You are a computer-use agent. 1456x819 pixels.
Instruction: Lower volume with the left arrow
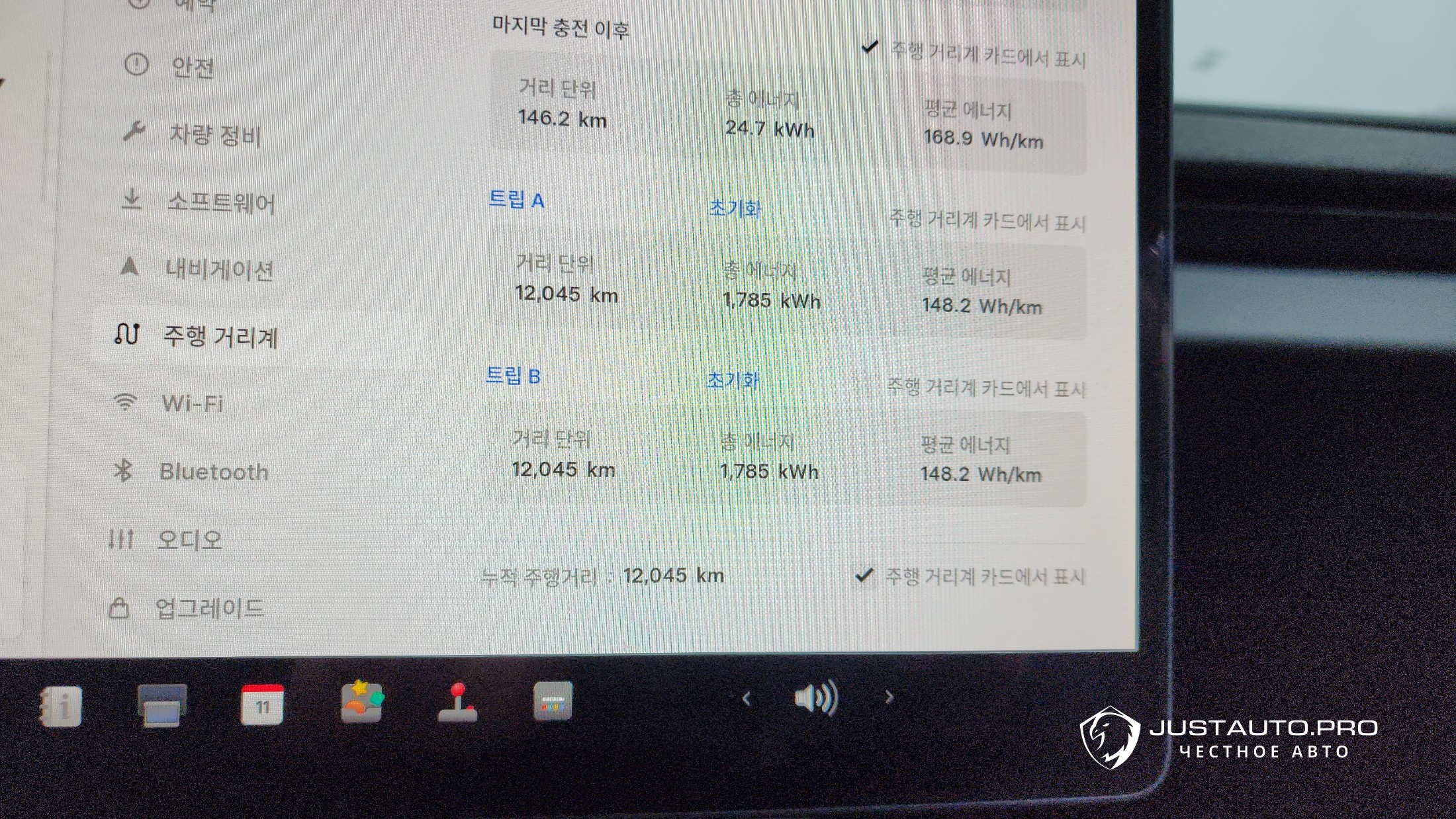(747, 699)
